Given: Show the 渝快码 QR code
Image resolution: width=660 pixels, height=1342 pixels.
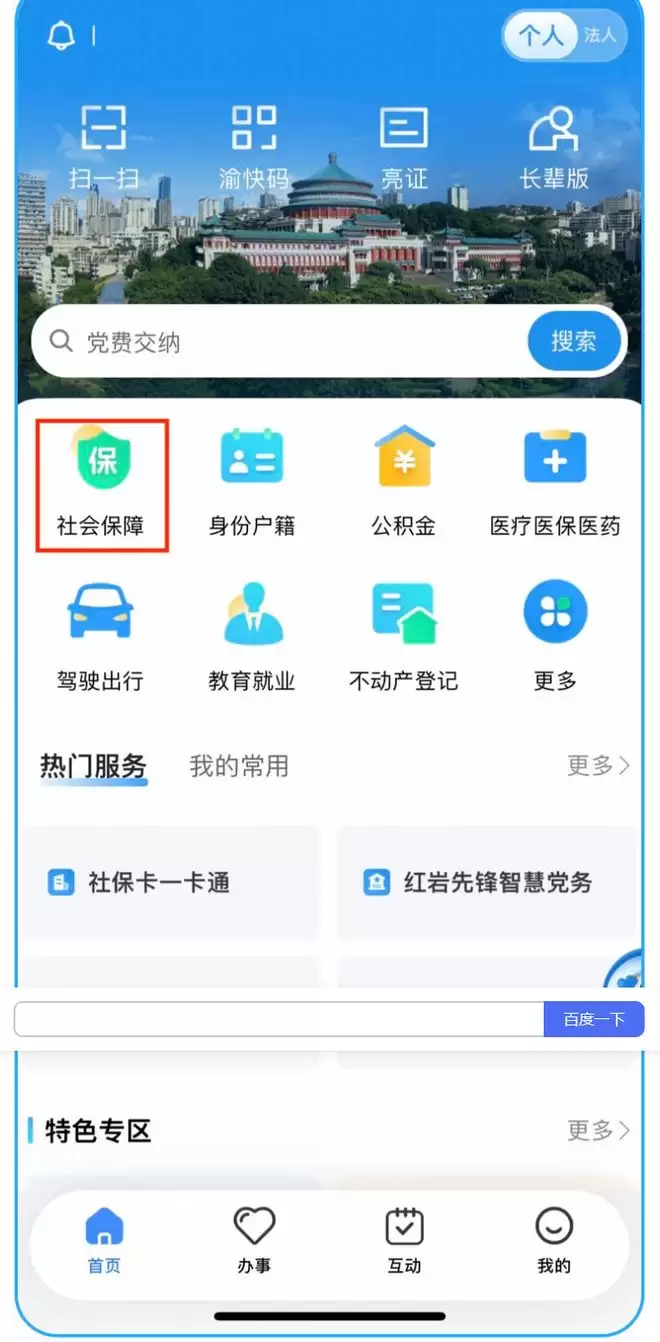Looking at the screenshot, I should pos(254,147).
